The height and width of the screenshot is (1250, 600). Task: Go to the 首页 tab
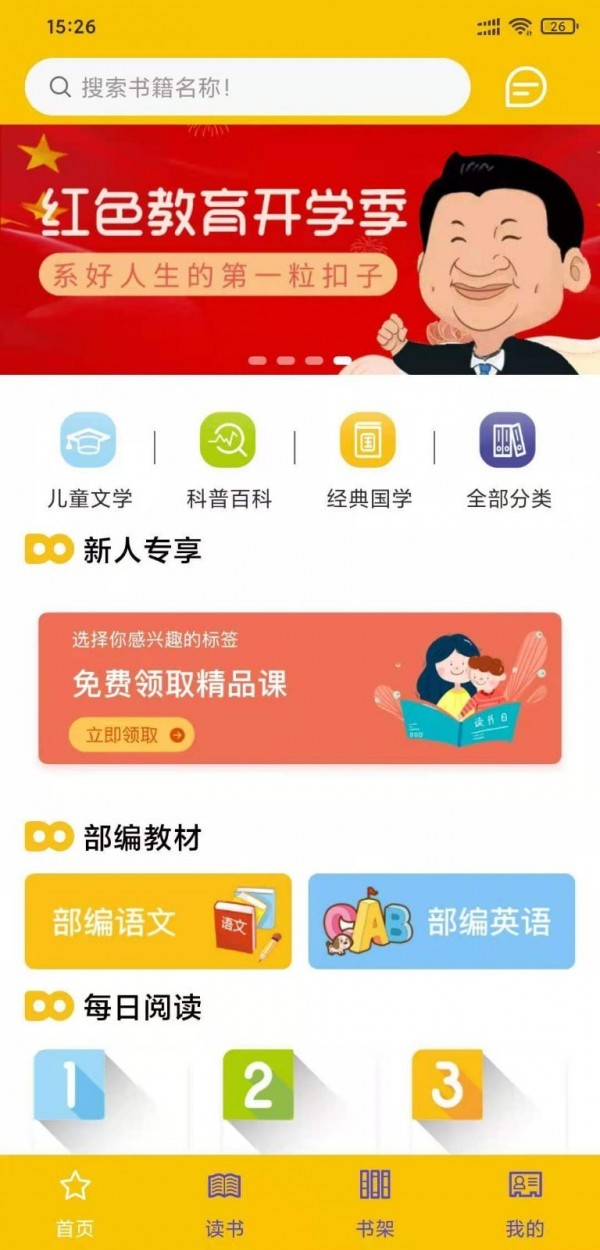(x=75, y=1203)
